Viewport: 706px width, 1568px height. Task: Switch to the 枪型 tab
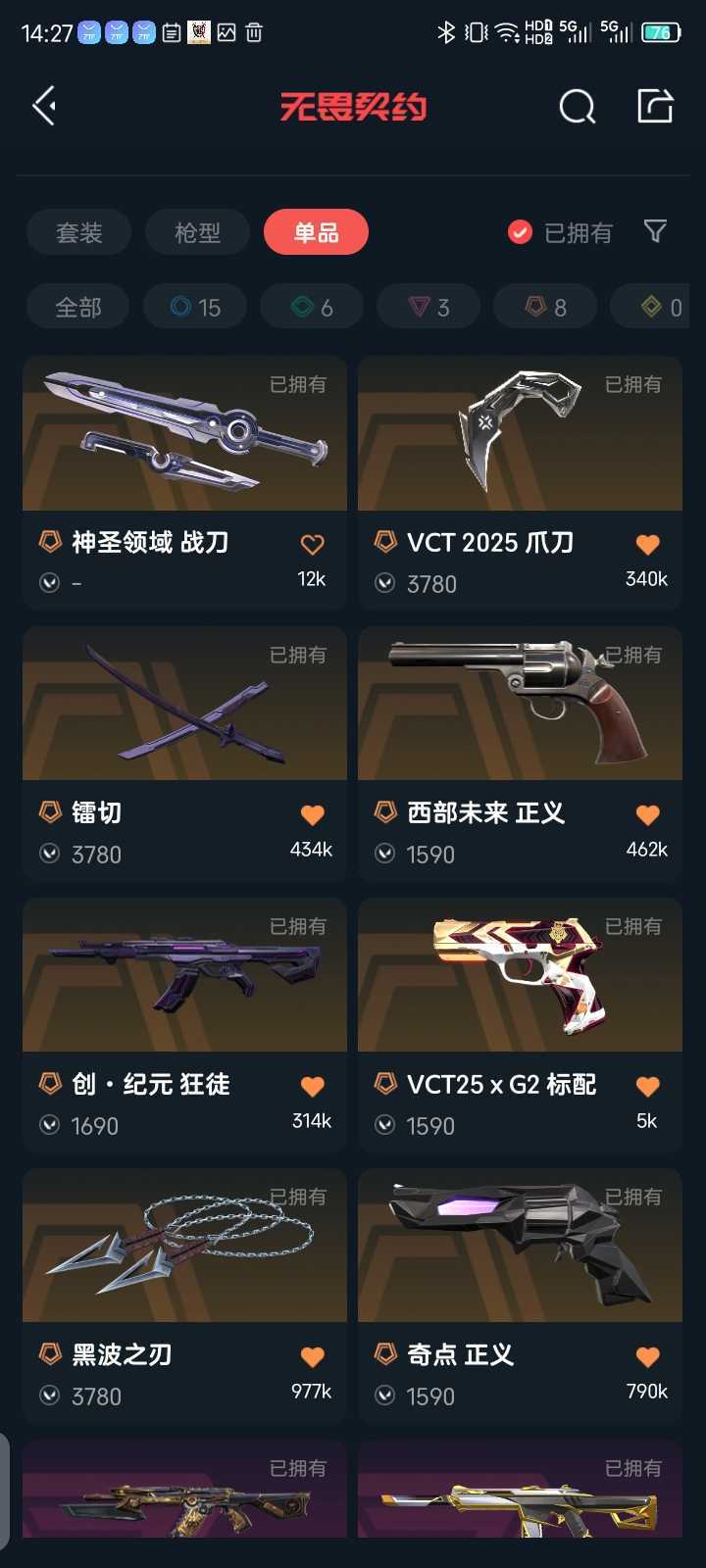(x=197, y=232)
